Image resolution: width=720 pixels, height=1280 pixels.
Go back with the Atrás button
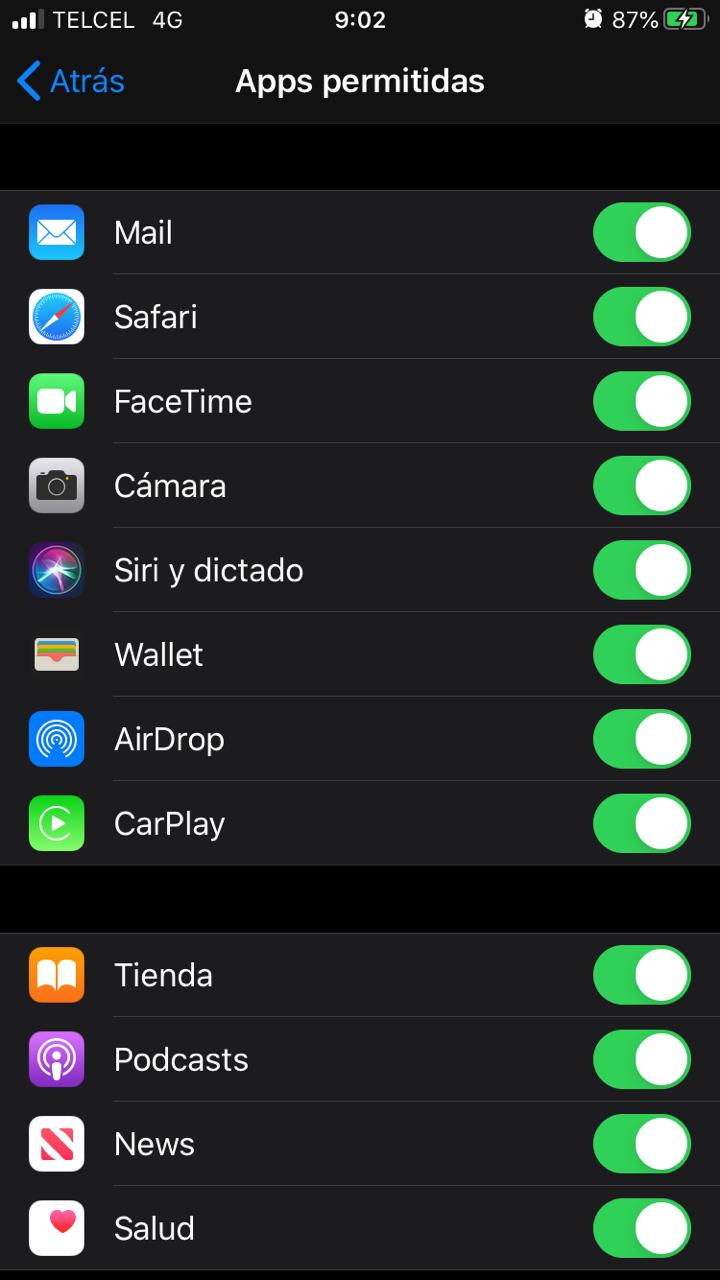pyautogui.click(x=70, y=81)
